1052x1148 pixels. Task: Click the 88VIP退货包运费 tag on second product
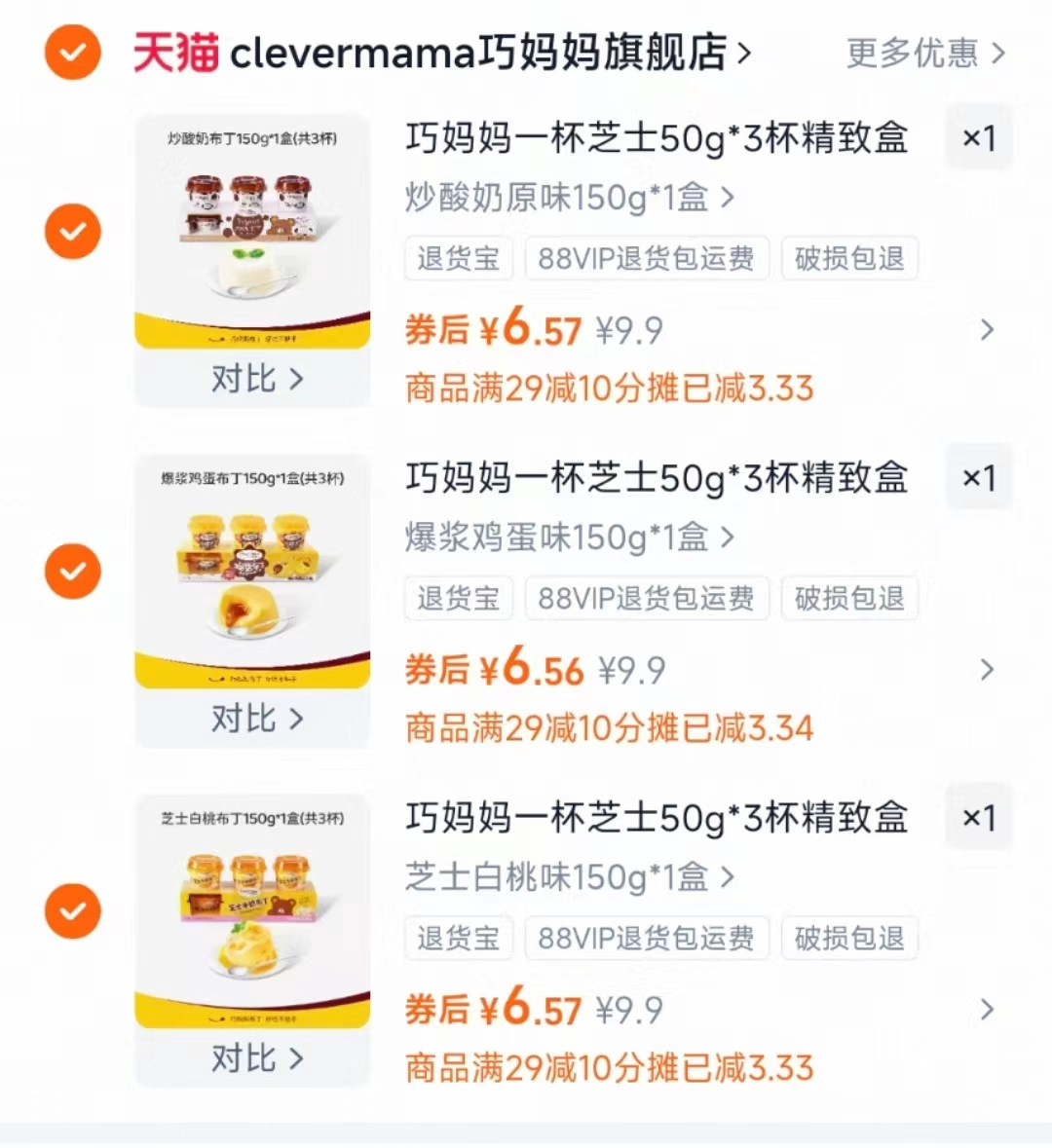646,599
